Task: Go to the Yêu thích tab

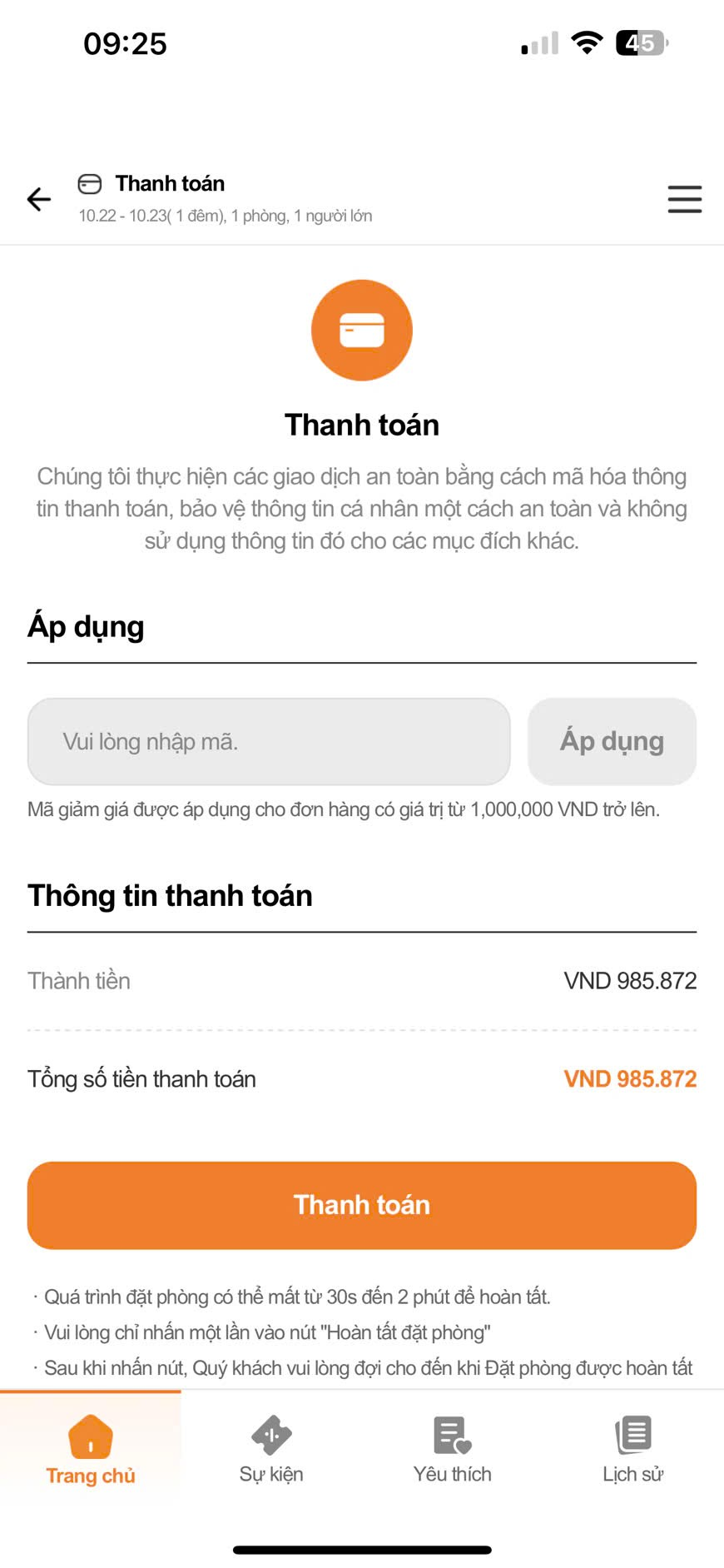Action: coord(453,1450)
